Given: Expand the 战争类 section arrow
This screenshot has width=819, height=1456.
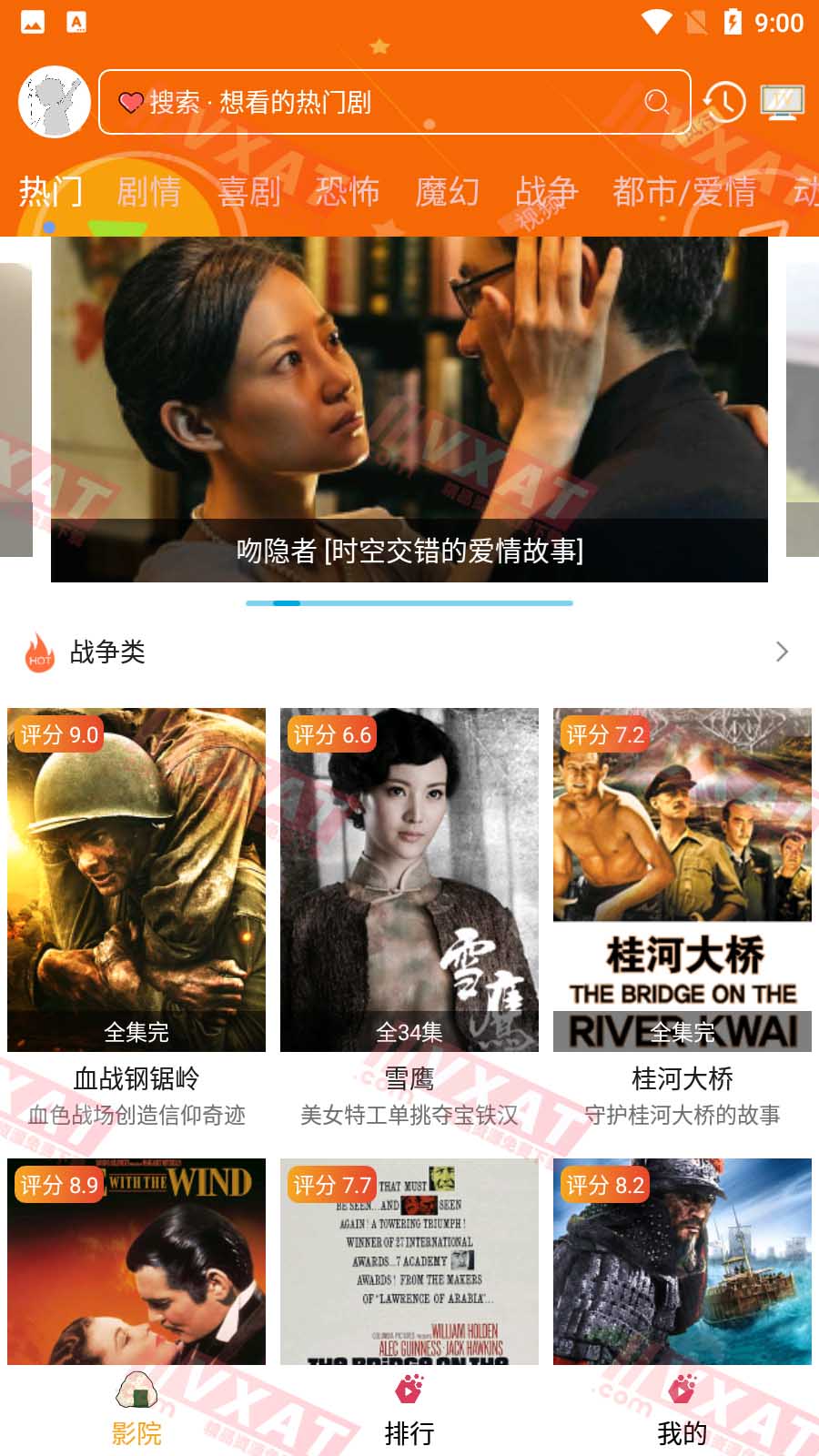Looking at the screenshot, I should [x=782, y=652].
